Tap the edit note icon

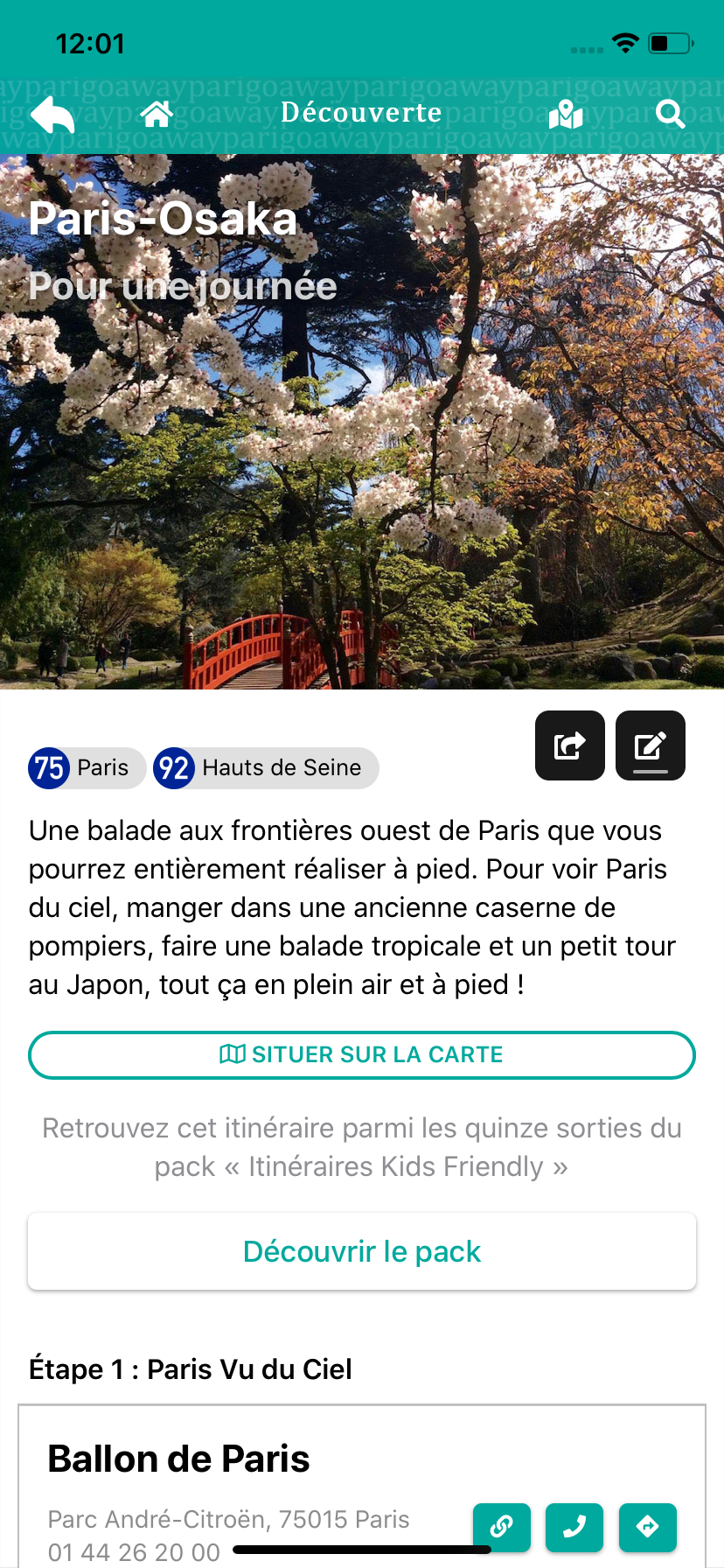pyautogui.click(x=651, y=745)
